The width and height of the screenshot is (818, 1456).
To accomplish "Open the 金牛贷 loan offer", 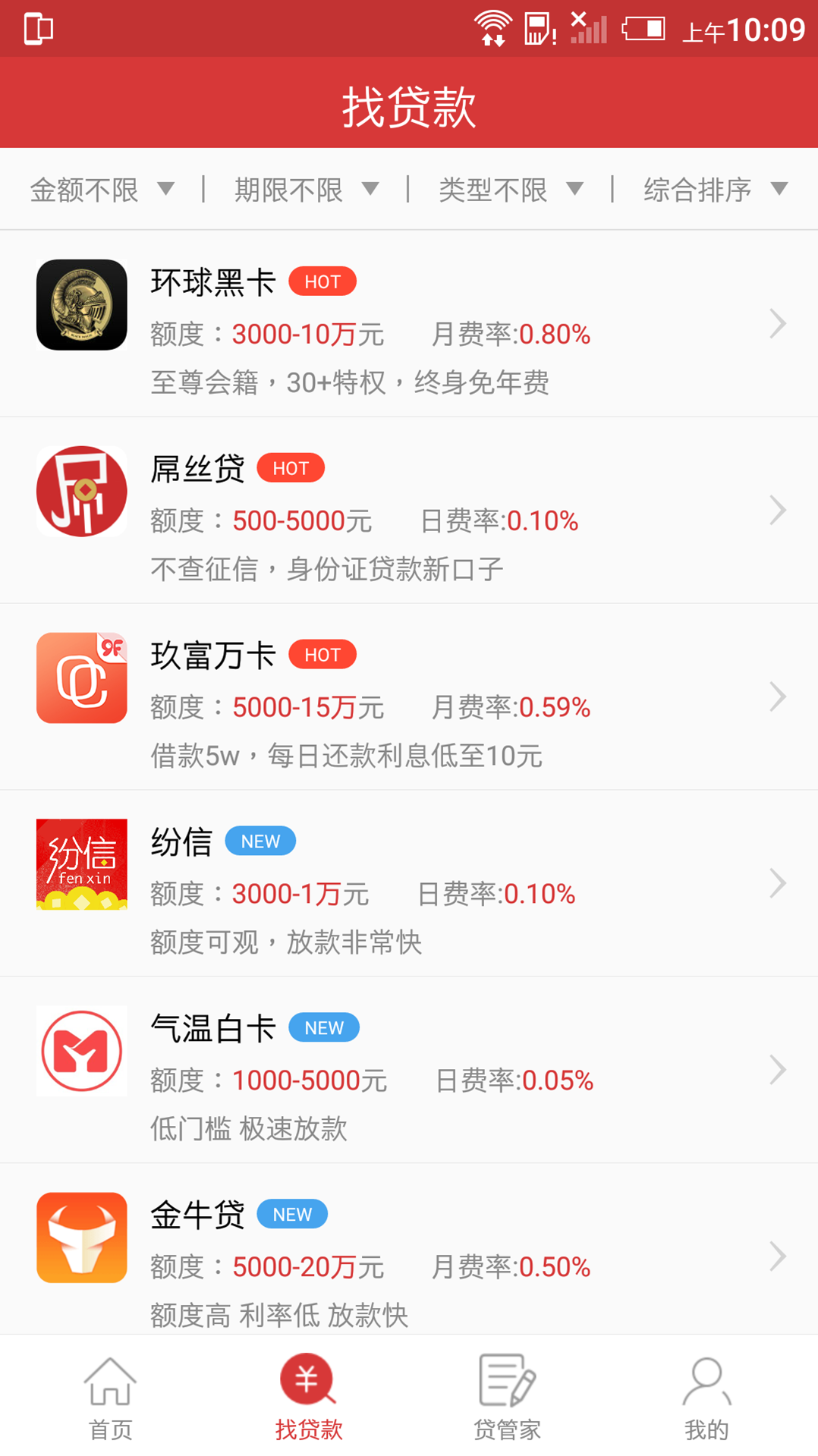I will tap(409, 1250).
